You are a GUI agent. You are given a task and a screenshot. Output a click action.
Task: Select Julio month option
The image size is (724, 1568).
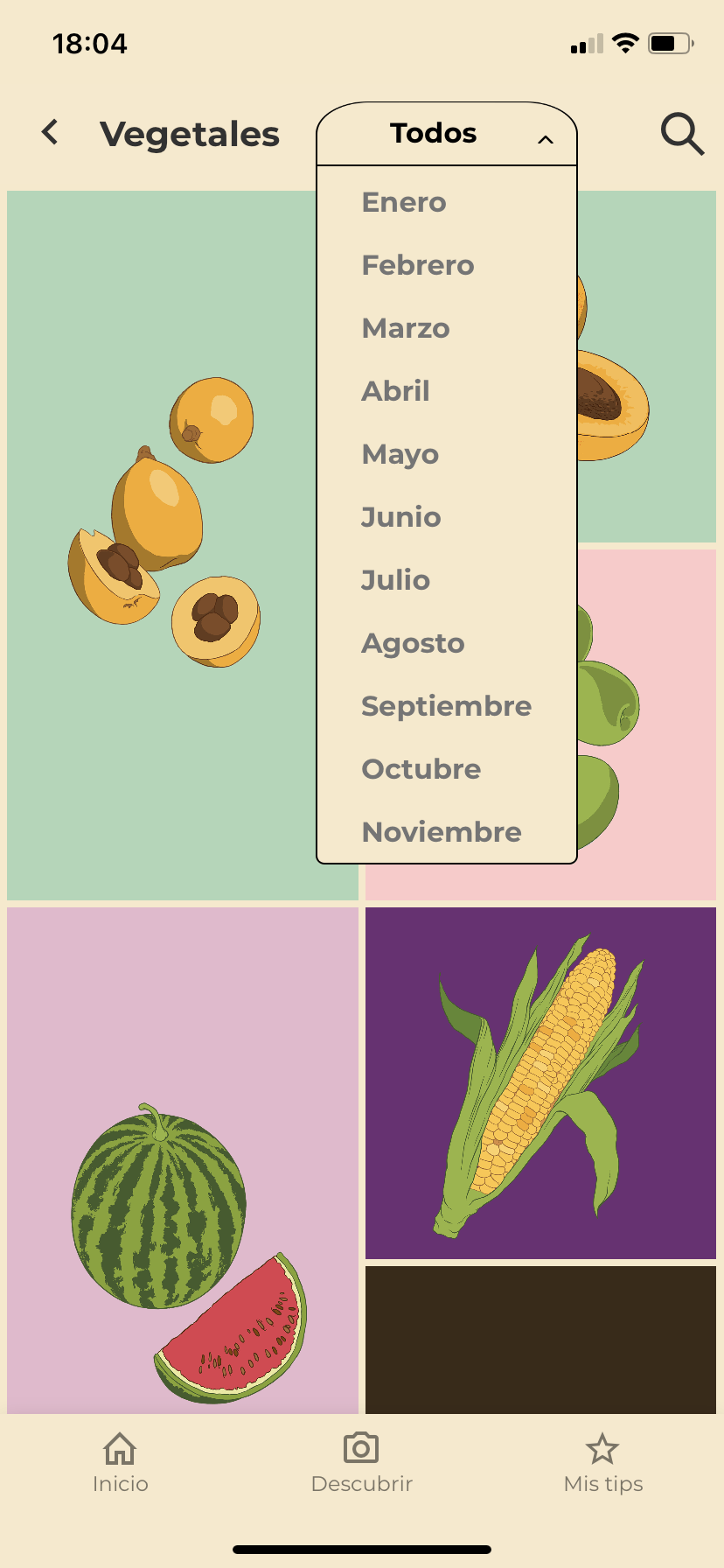coord(395,580)
